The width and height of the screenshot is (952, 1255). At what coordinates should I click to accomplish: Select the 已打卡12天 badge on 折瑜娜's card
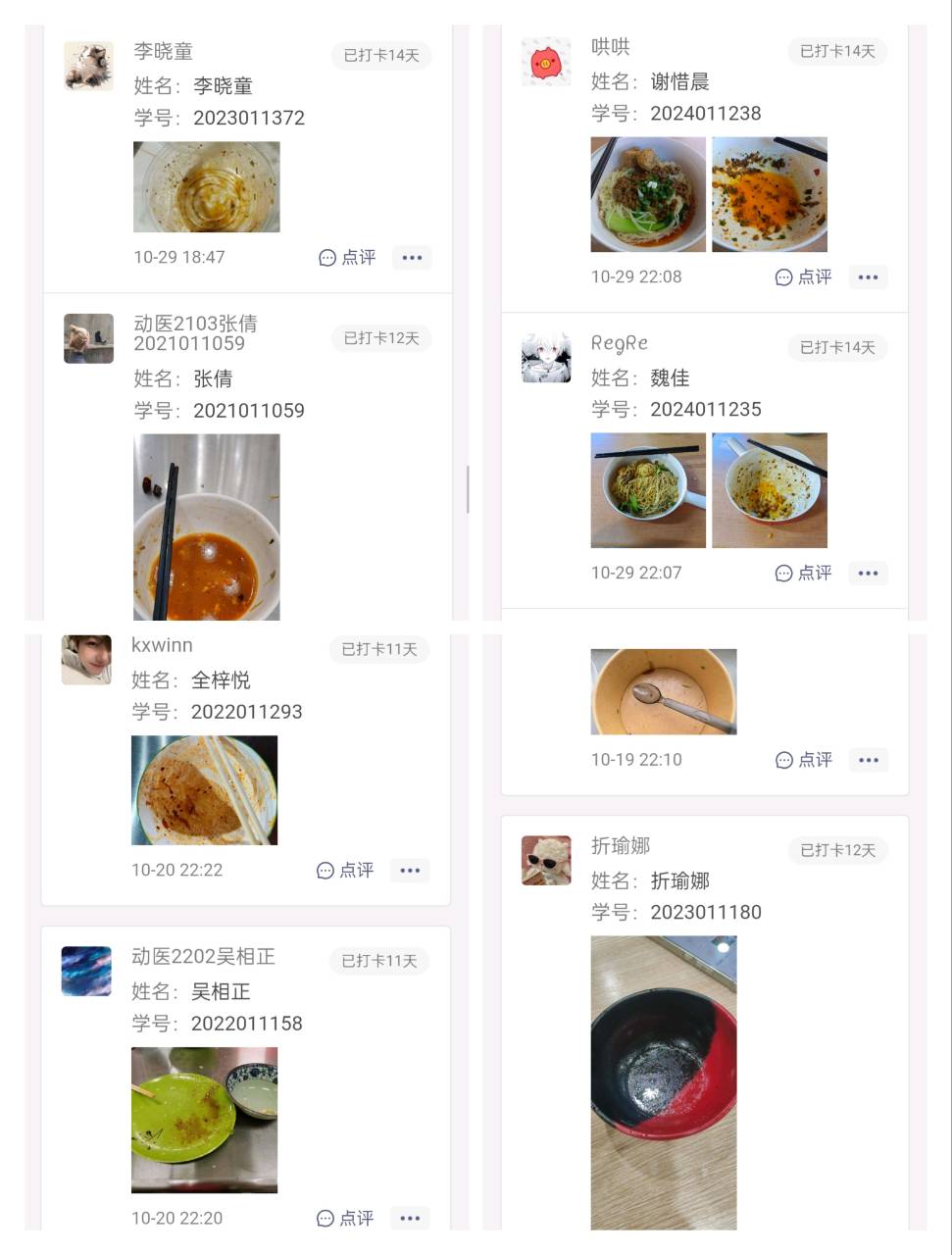[838, 850]
